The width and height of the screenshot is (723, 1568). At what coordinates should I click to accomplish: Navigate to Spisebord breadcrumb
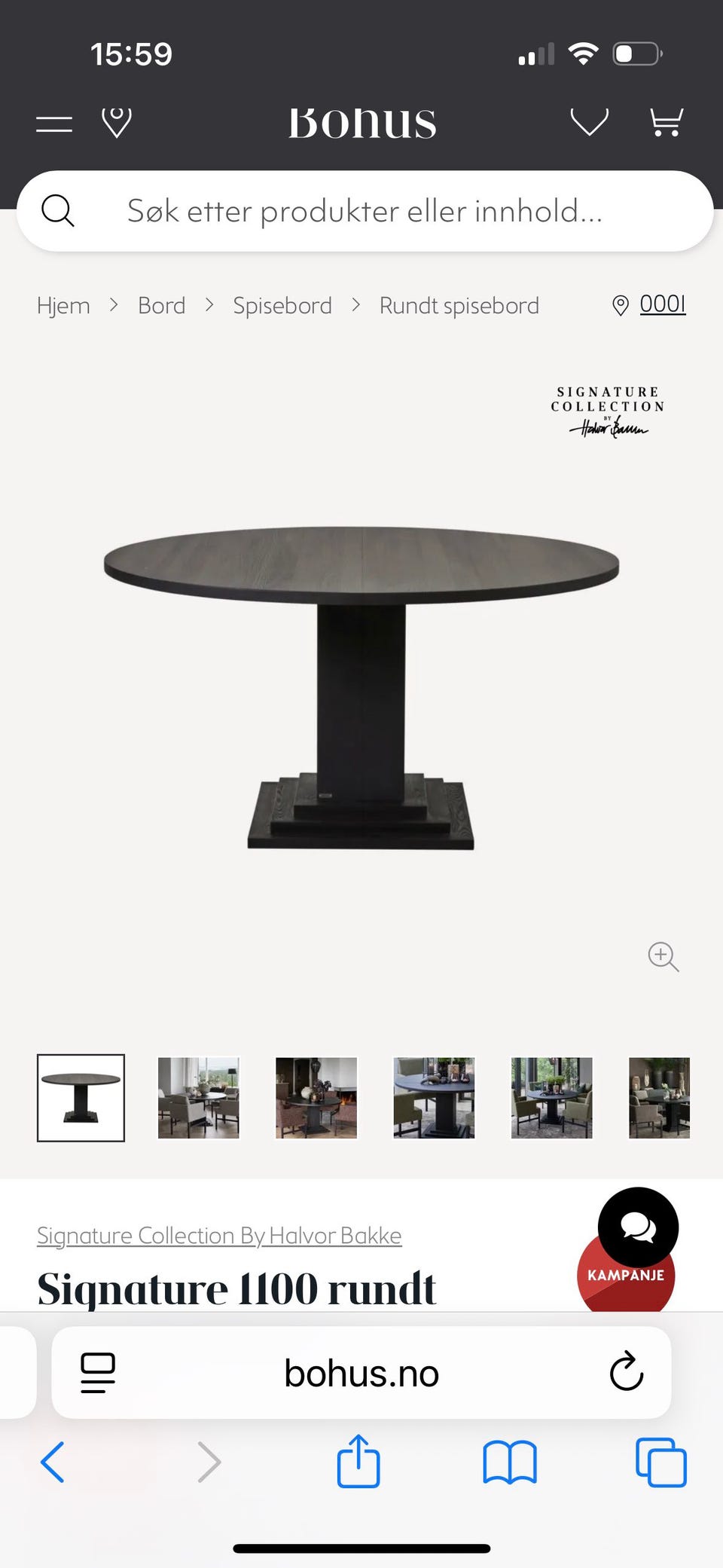[x=282, y=306]
